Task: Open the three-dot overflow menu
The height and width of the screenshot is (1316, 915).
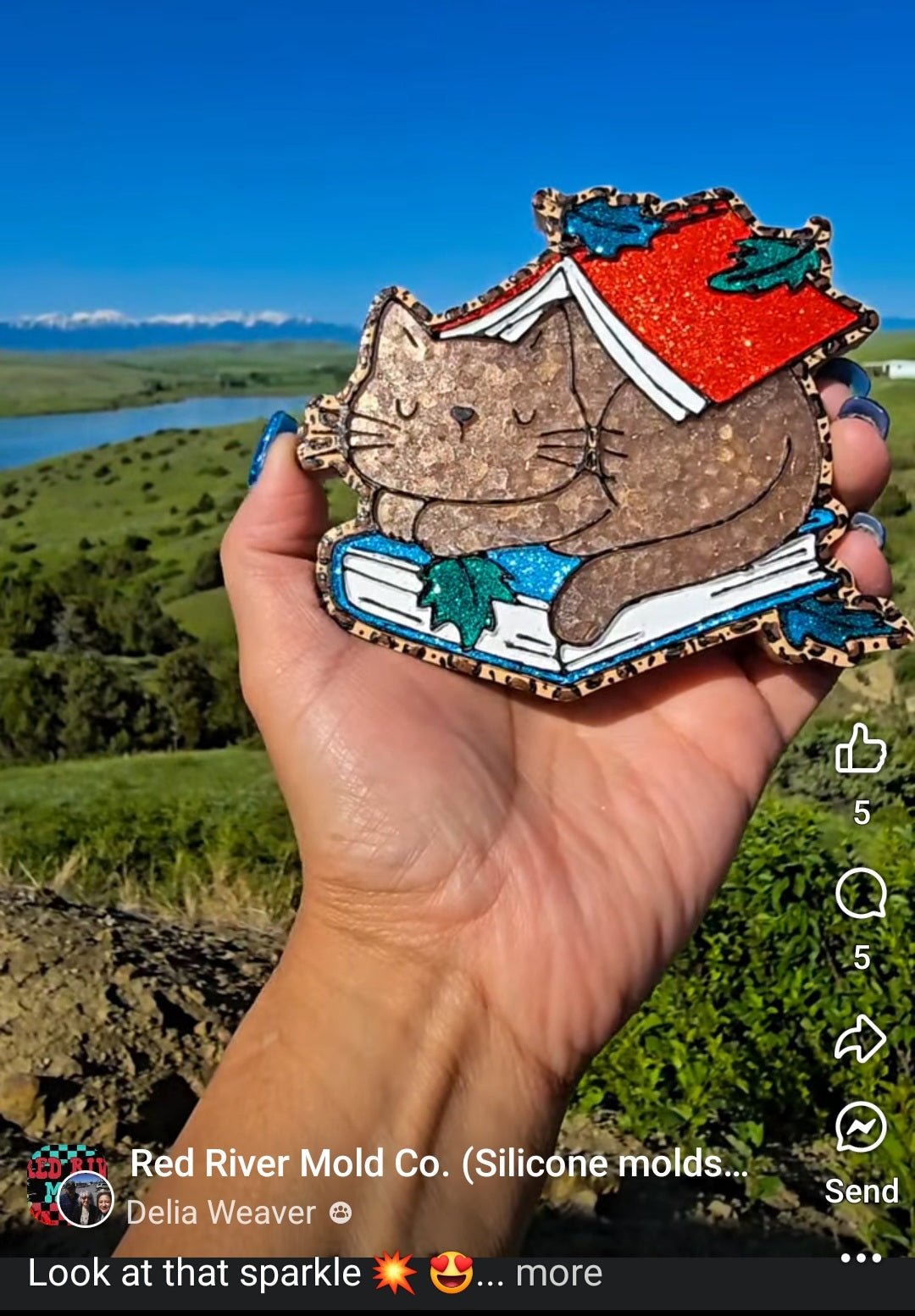Action: point(861,1258)
